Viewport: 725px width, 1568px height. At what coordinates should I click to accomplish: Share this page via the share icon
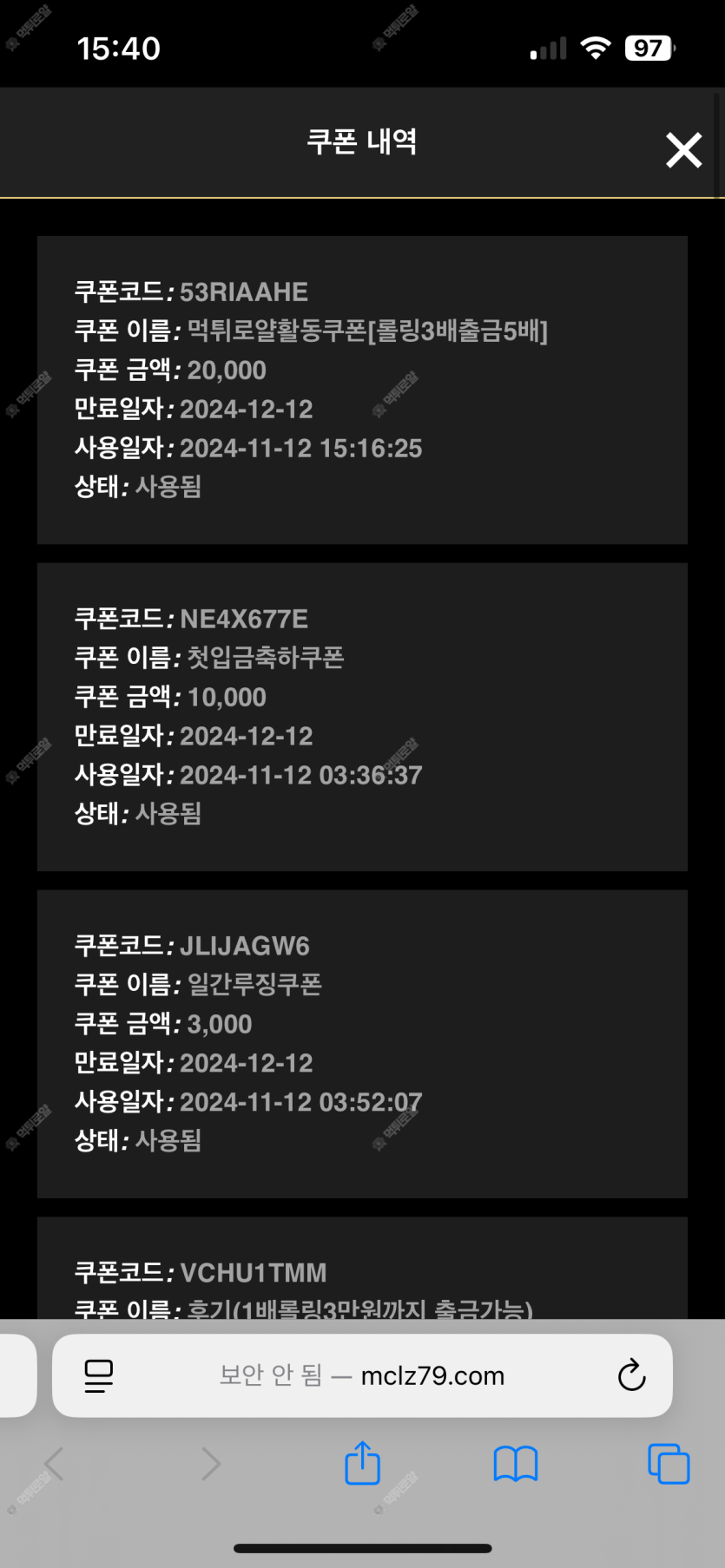(x=362, y=1462)
